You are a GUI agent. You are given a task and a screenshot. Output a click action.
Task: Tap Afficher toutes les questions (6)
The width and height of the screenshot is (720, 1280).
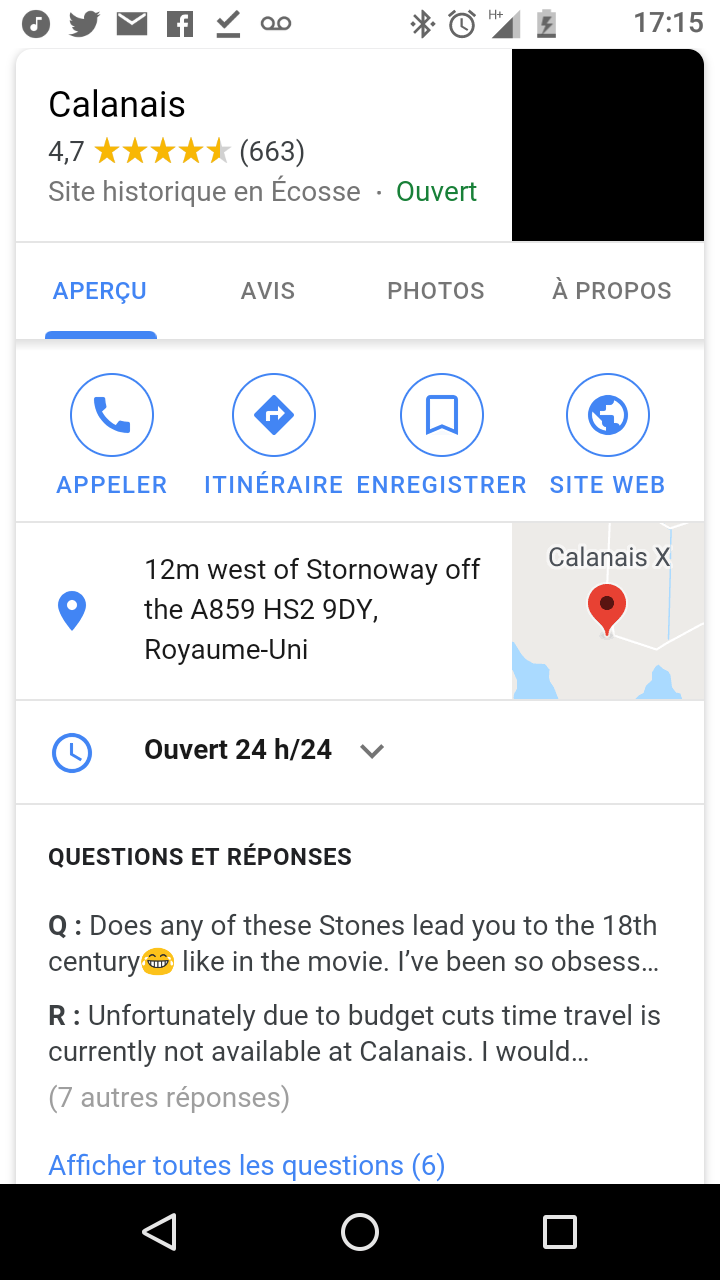[246, 1165]
